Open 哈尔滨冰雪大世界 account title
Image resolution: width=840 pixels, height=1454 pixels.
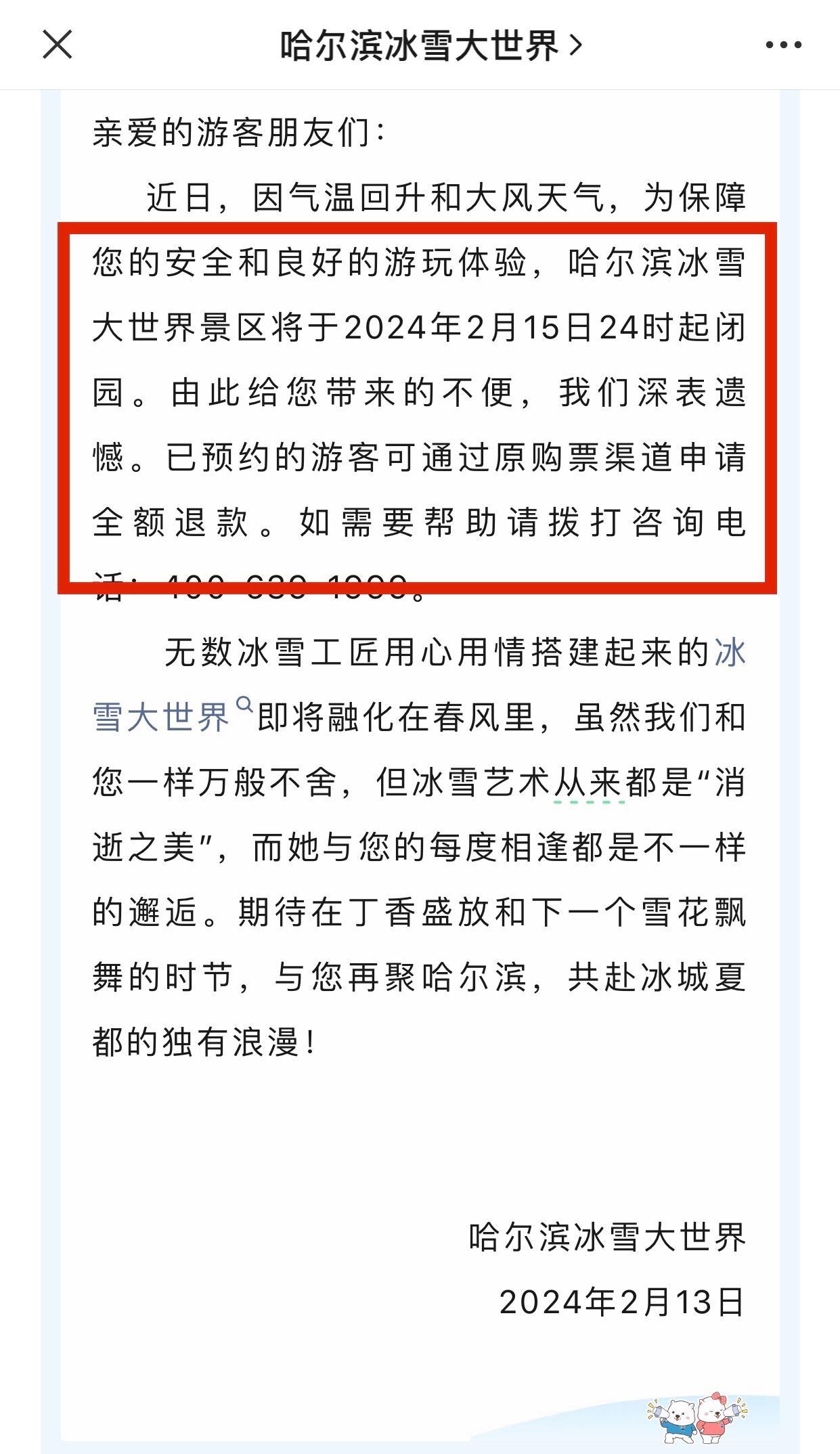430,45
